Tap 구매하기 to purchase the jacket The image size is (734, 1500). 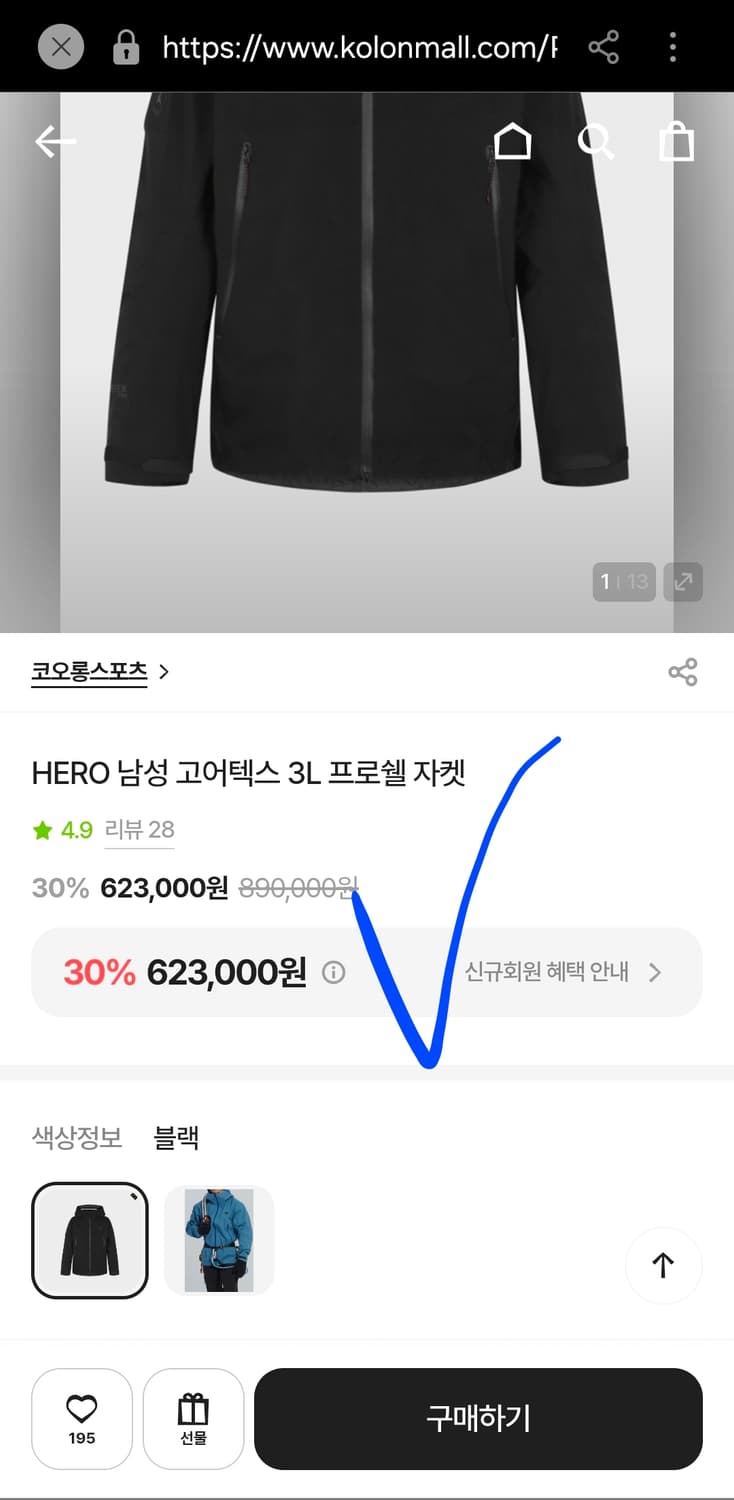pos(478,1418)
